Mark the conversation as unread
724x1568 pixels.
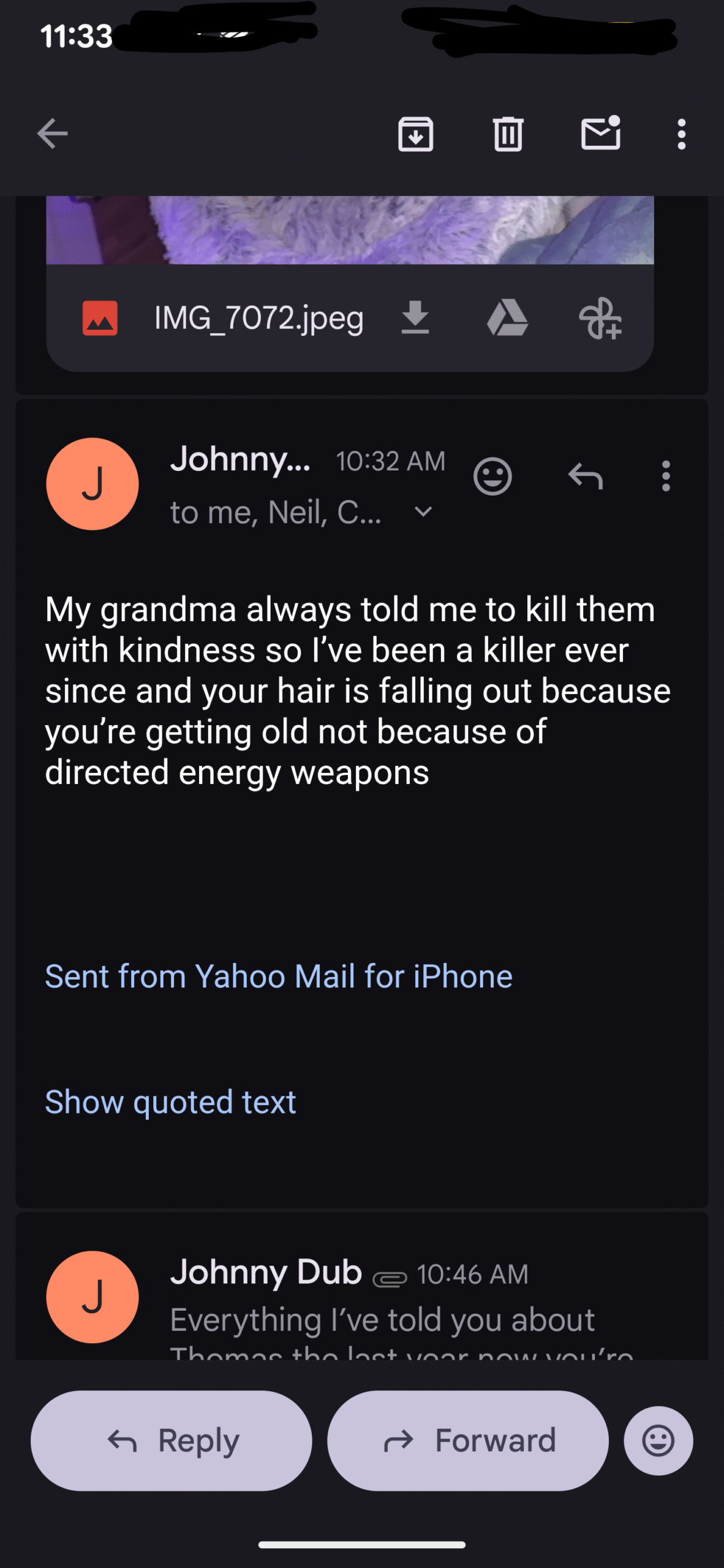pos(600,134)
